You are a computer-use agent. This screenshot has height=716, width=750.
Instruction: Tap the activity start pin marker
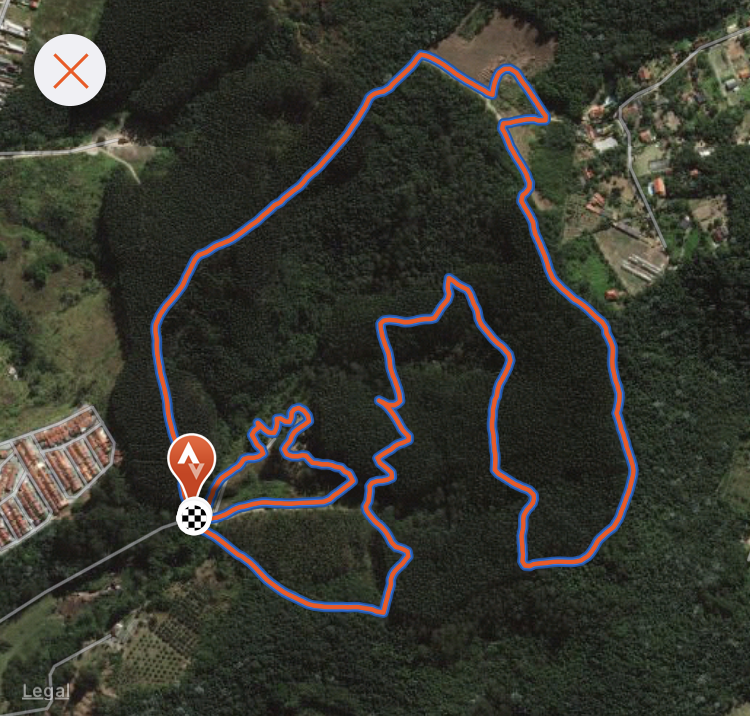[191, 464]
